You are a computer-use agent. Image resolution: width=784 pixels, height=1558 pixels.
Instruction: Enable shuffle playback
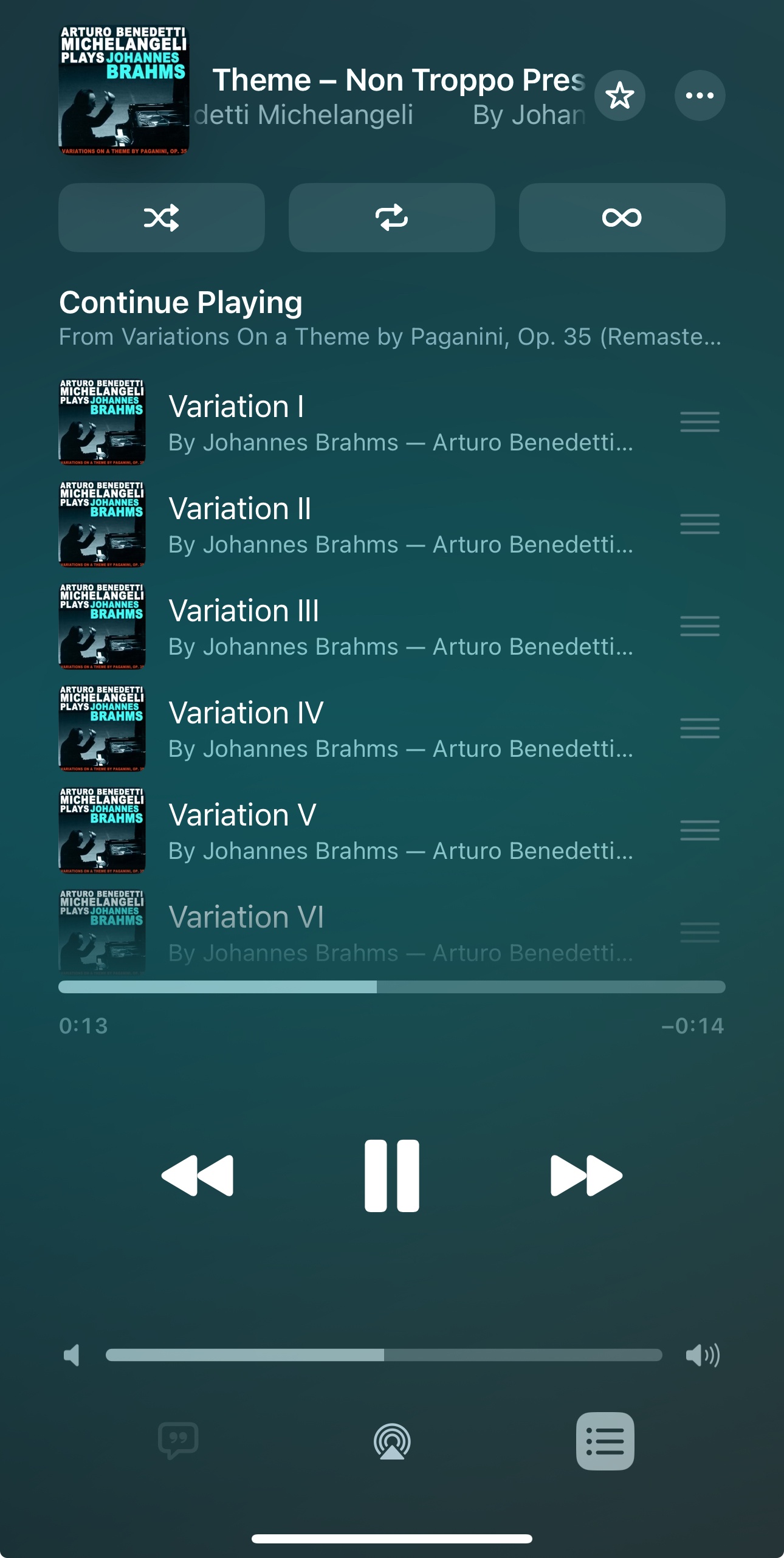162,218
